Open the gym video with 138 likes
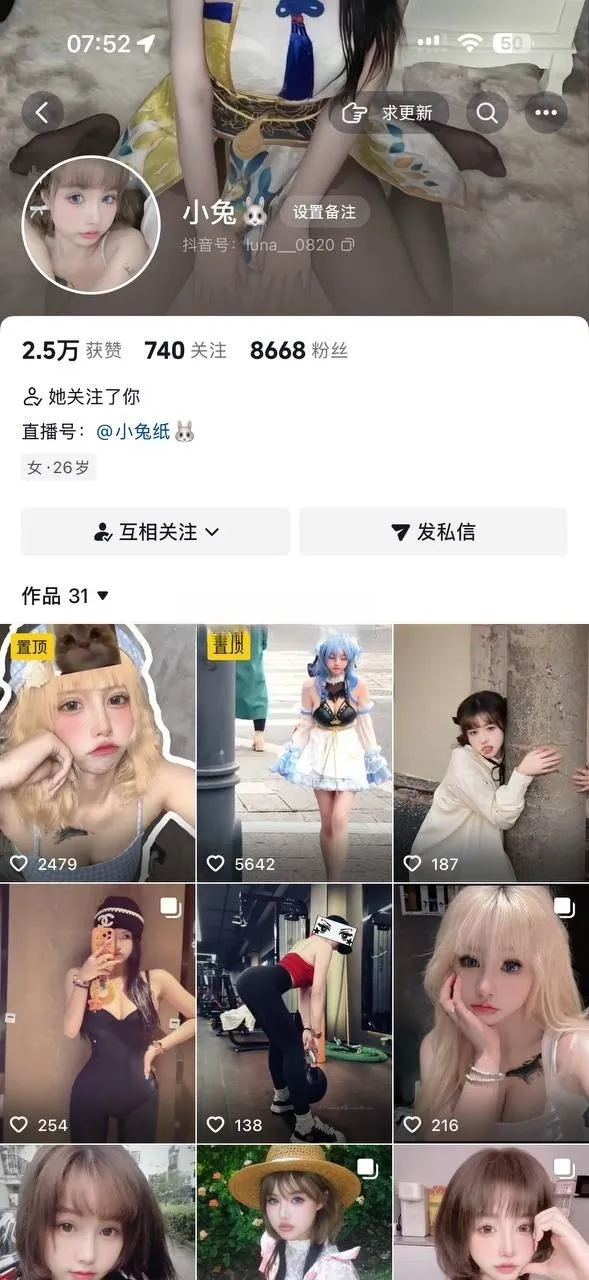 [294, 1013]
